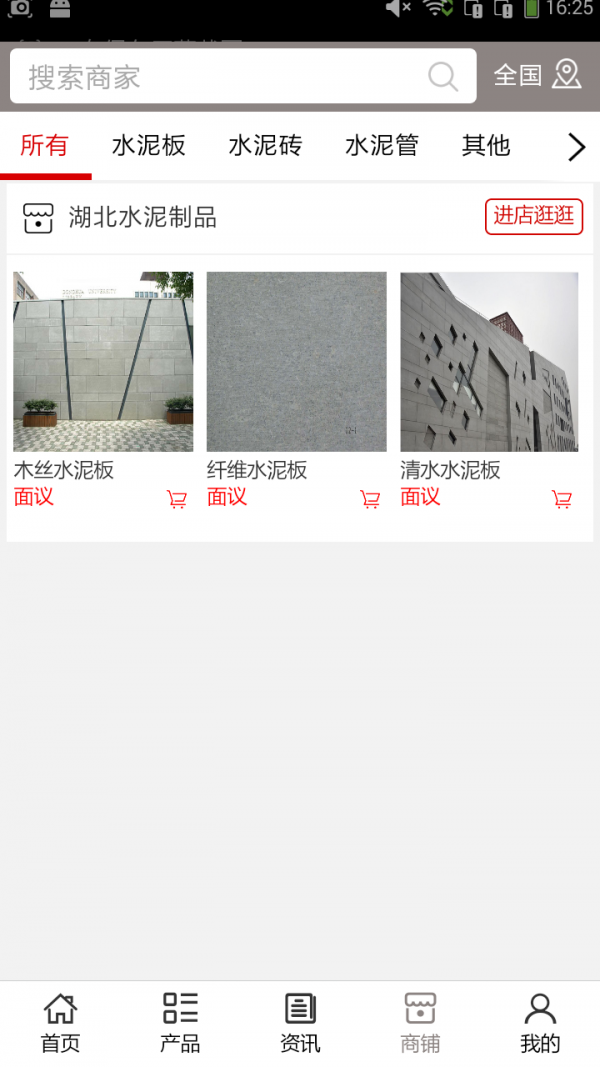
Task: Tap the 搜索商家 search field
Action: [x=220, y=77]
